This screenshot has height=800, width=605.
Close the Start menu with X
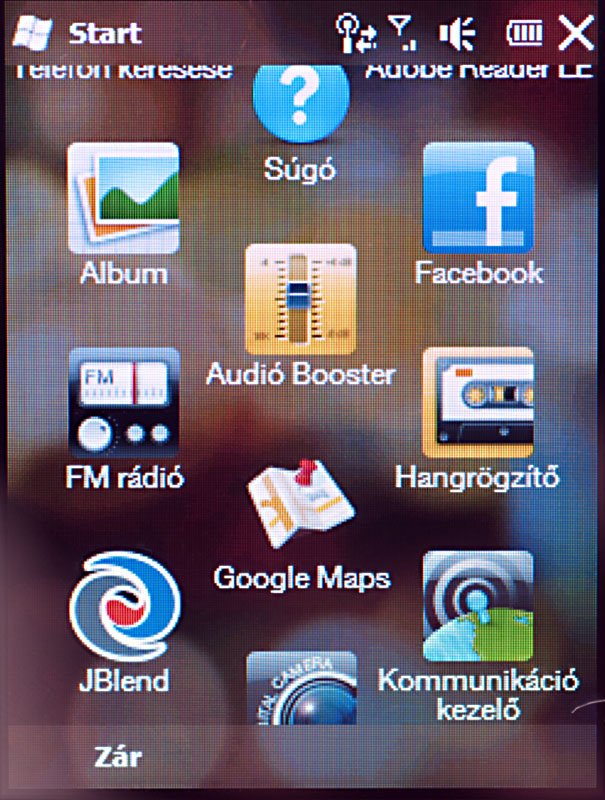[x=576, y=34]
